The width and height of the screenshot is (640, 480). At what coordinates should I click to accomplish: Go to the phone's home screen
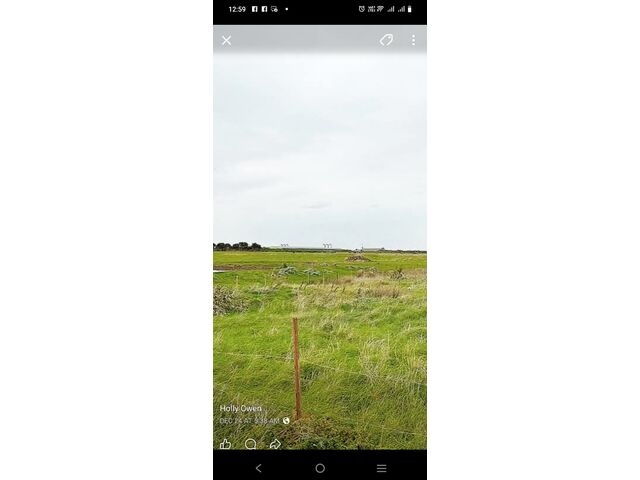click(320, 468)
